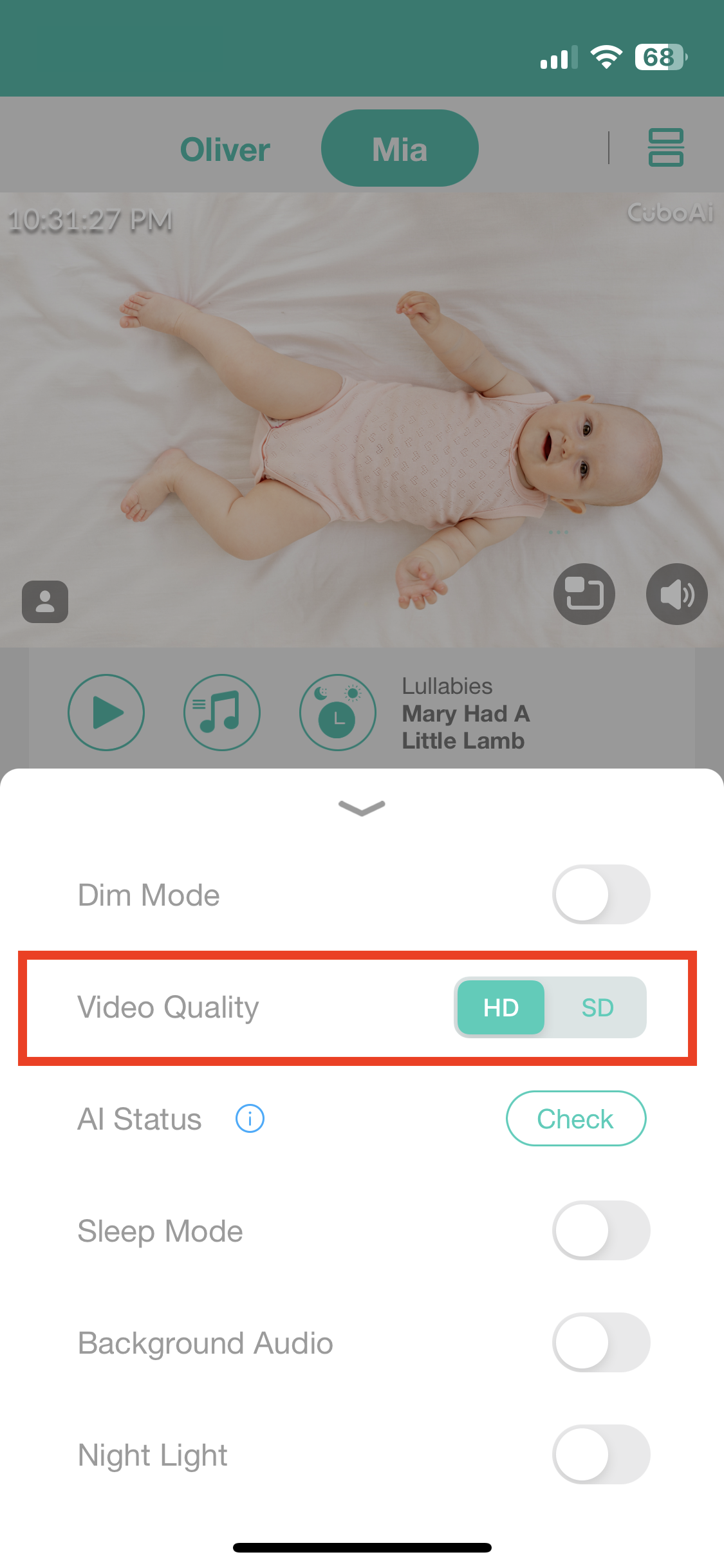
Task: Tap the person icon on video
Action: tap(45, 602)
